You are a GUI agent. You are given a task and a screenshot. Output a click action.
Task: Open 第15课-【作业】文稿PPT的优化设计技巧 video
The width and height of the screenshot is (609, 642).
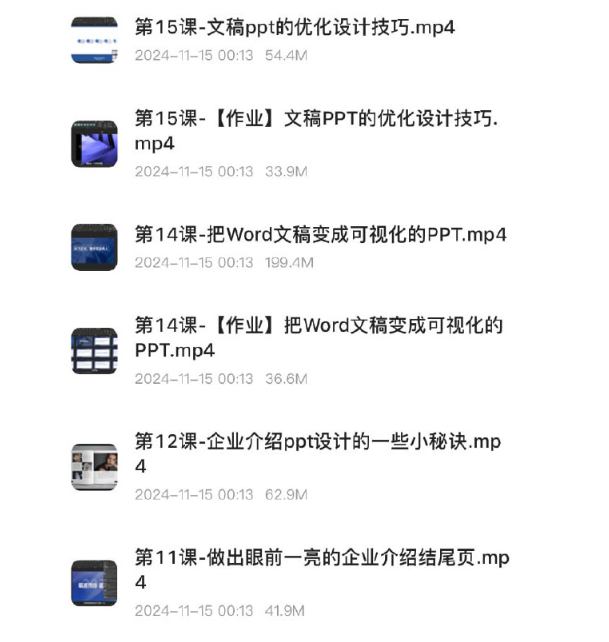point(316,132)
